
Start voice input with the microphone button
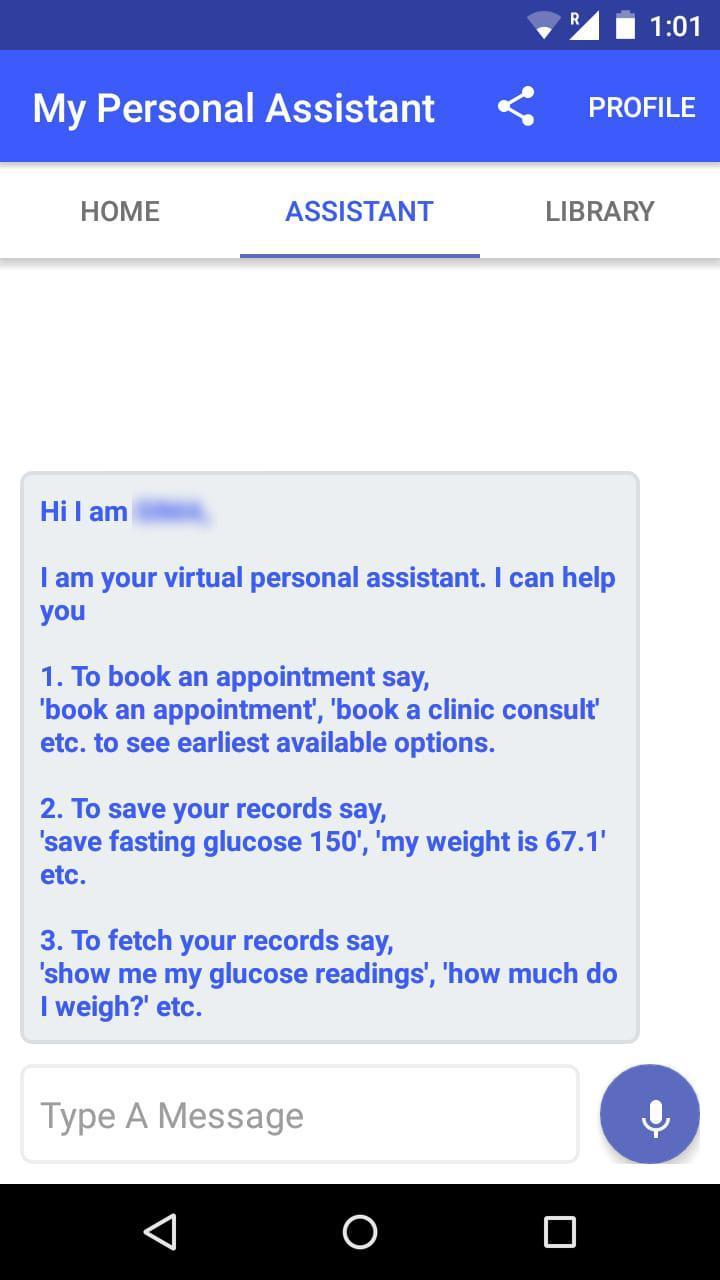(650, 1114)
